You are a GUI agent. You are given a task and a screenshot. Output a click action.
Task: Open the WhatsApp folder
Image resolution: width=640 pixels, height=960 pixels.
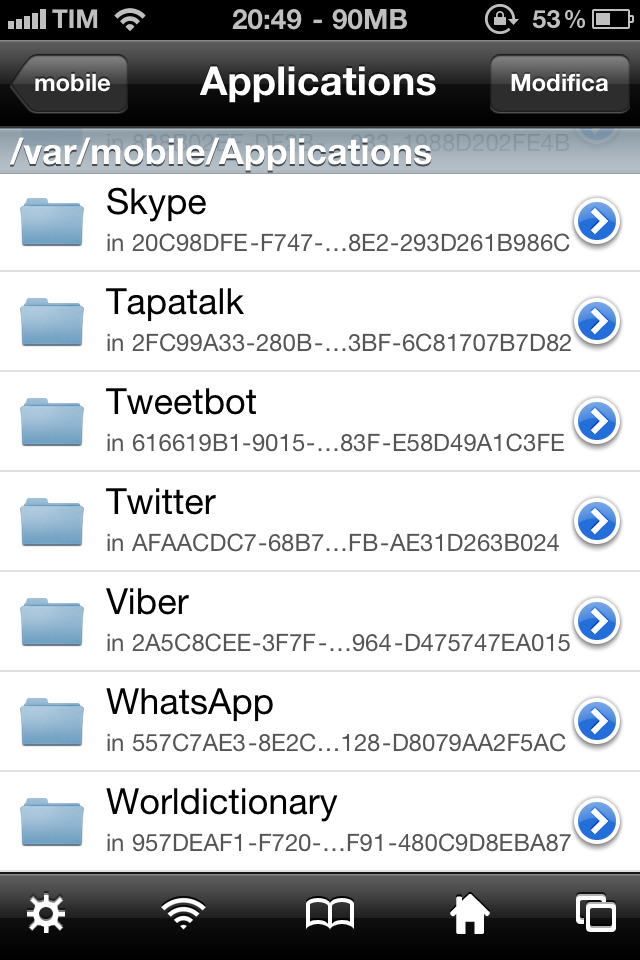click(x=300, y=721)
